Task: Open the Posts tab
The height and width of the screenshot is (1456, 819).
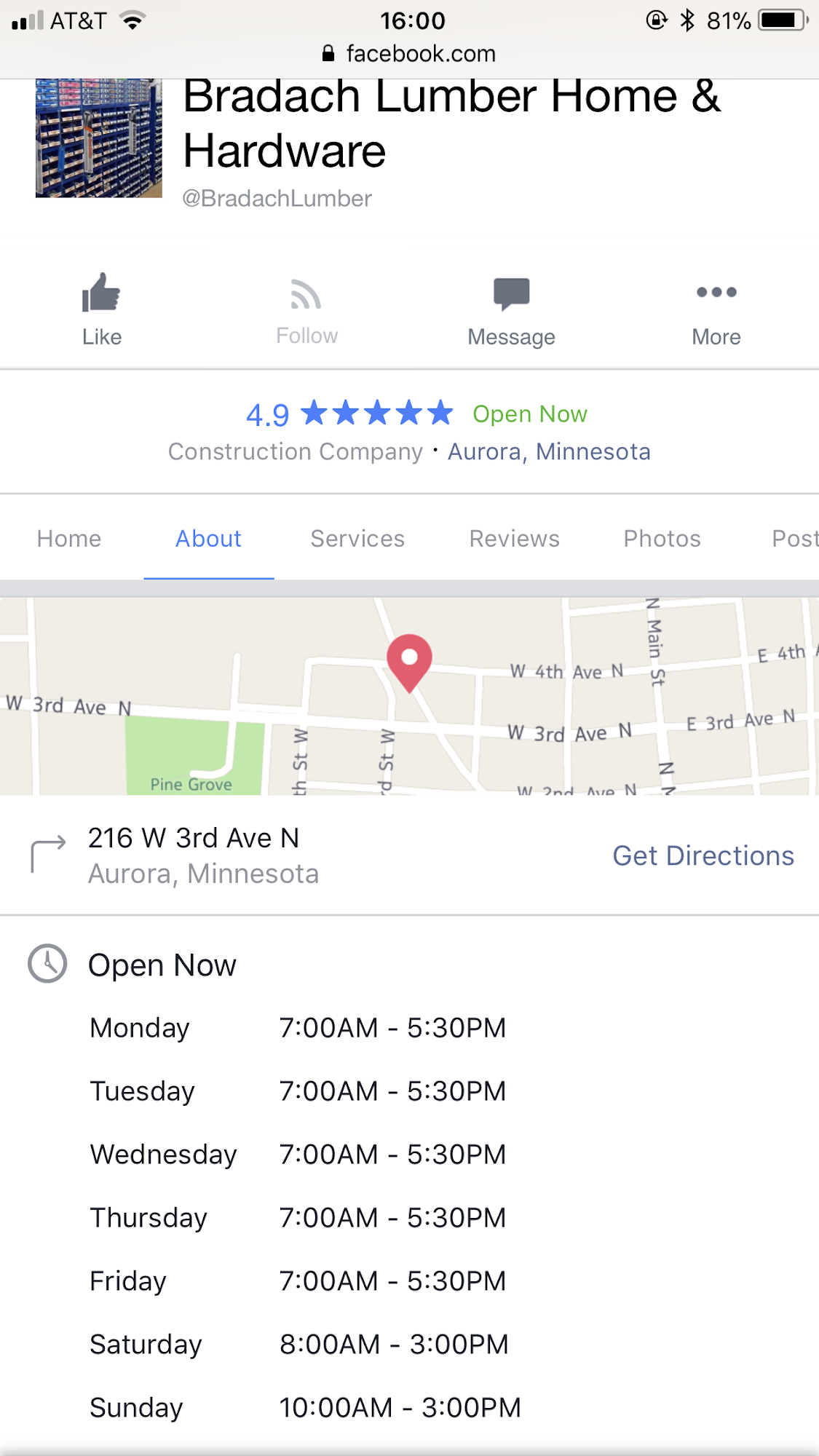Action: point(794,539)
